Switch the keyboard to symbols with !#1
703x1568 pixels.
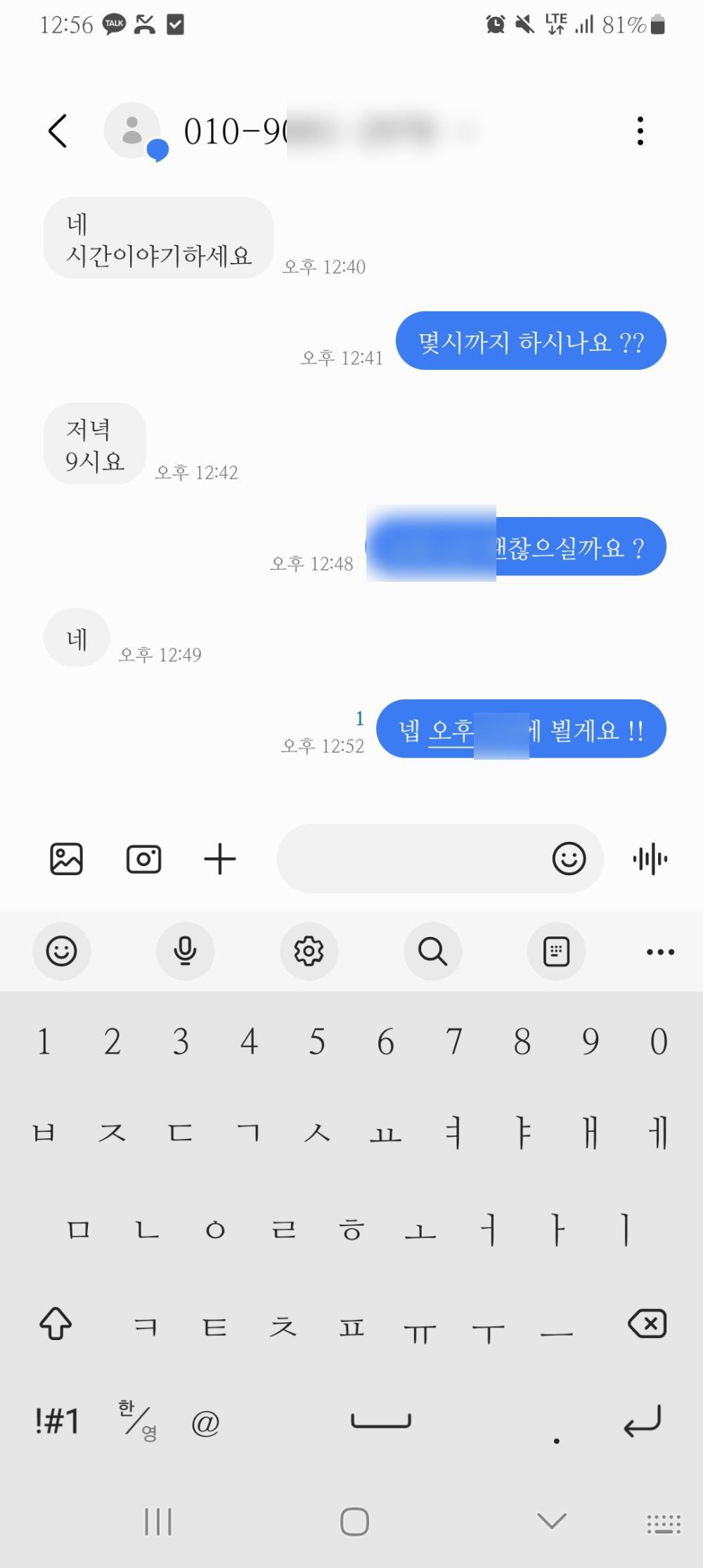coord(57,1422)
